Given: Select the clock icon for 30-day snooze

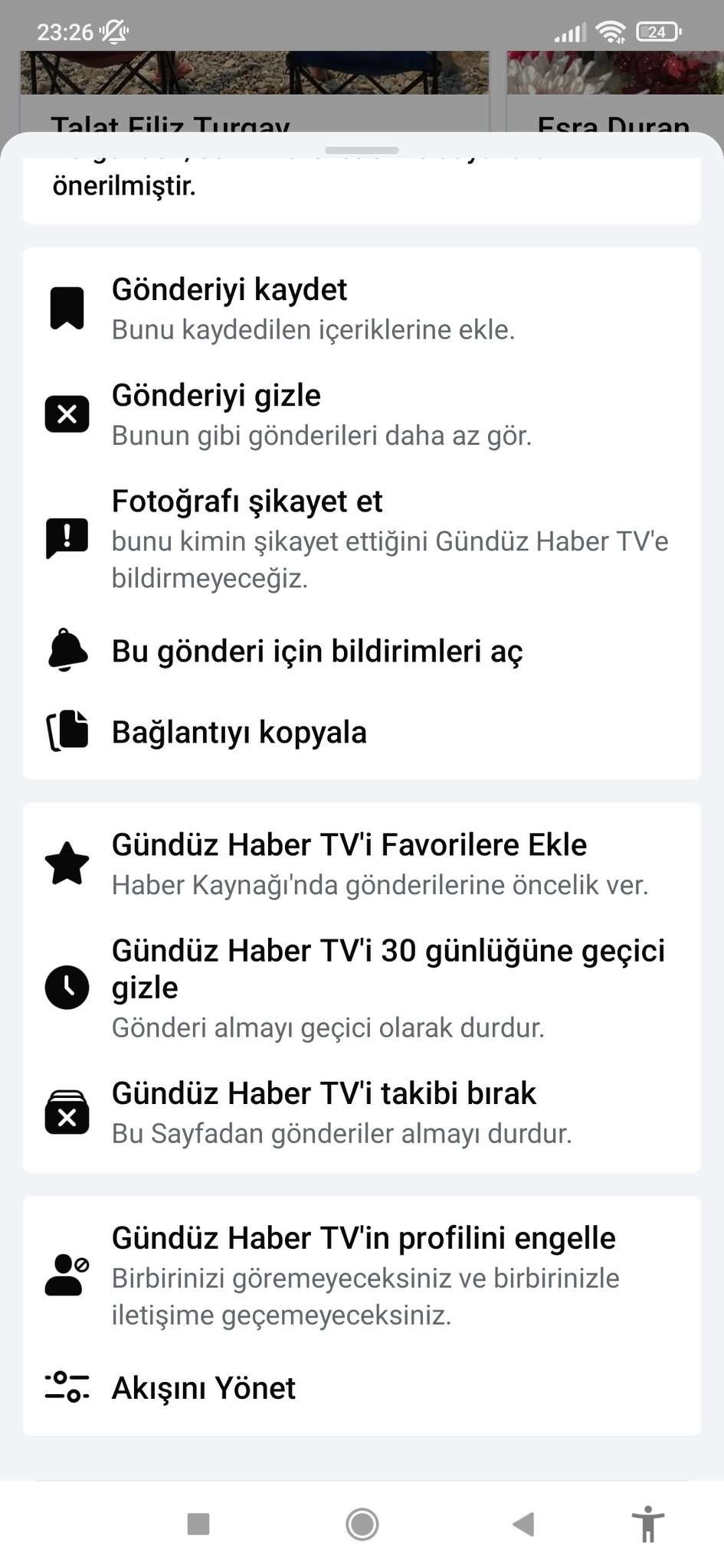Looking at the screenshot, I should click(x=67, y=988).
